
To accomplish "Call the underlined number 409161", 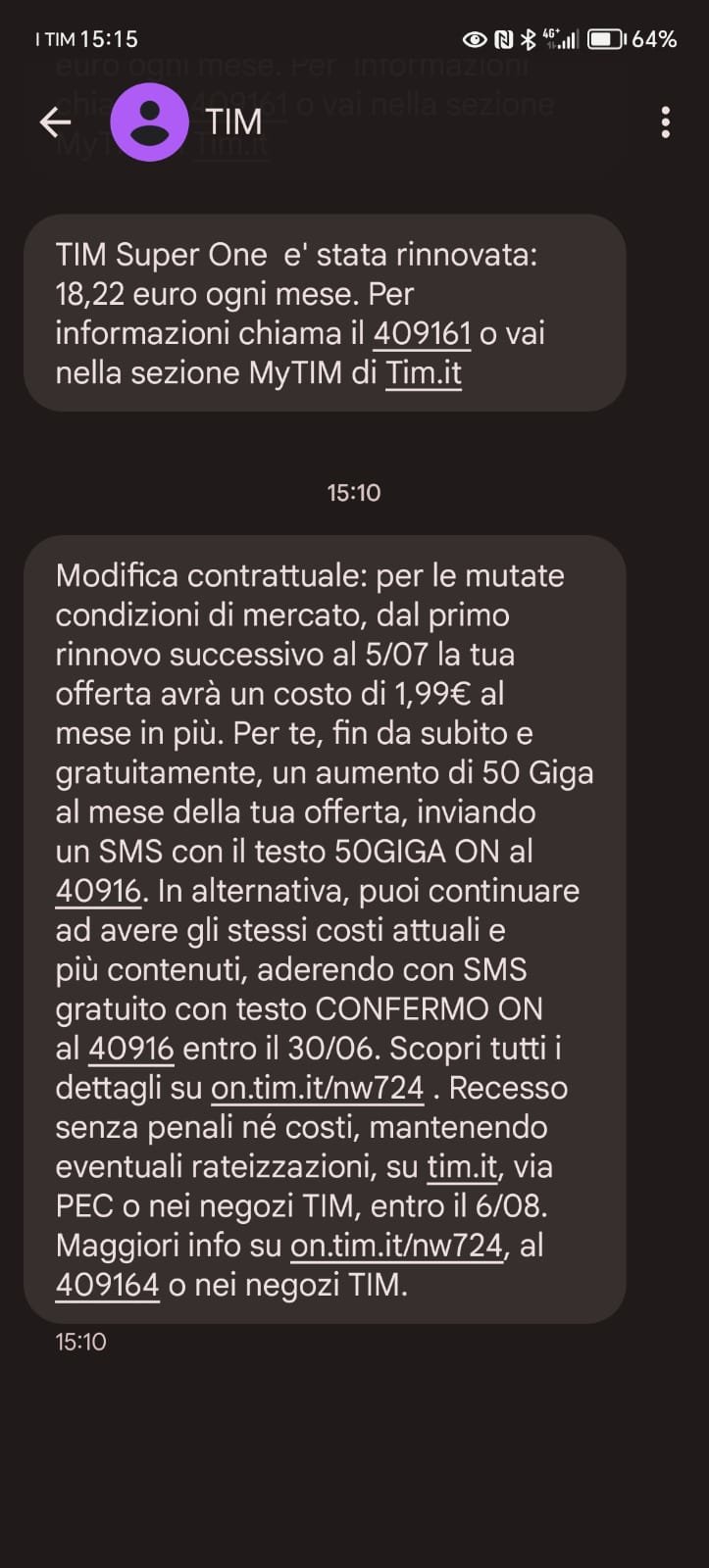I will point(422,334).
